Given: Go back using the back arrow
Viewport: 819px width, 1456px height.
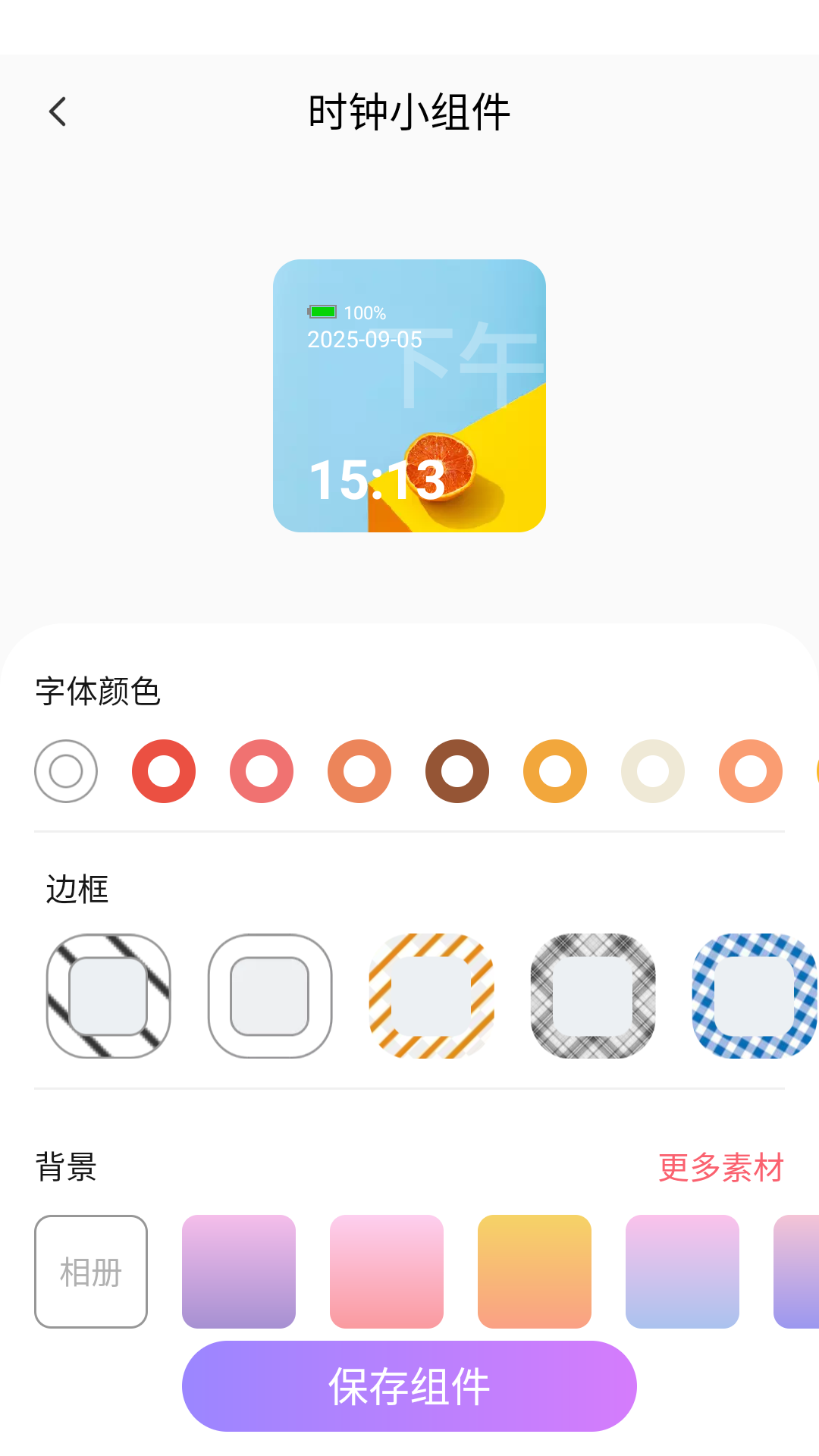Looking at the screenshot, I should coord(58,111).
